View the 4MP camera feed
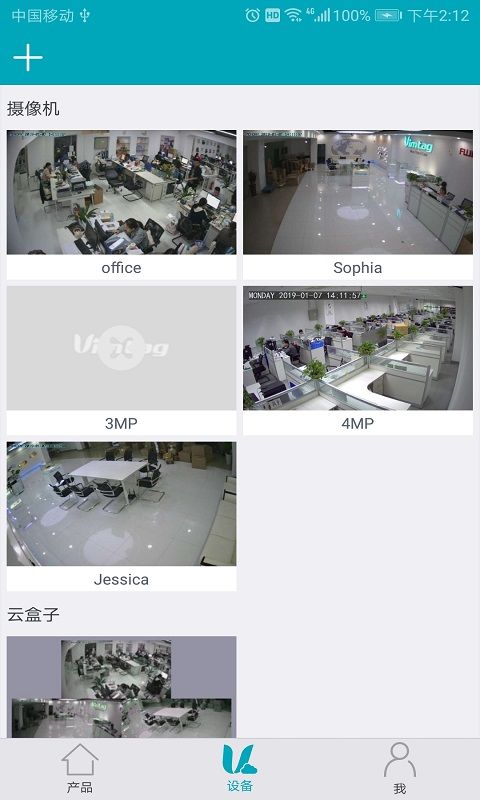 (358, 360)
